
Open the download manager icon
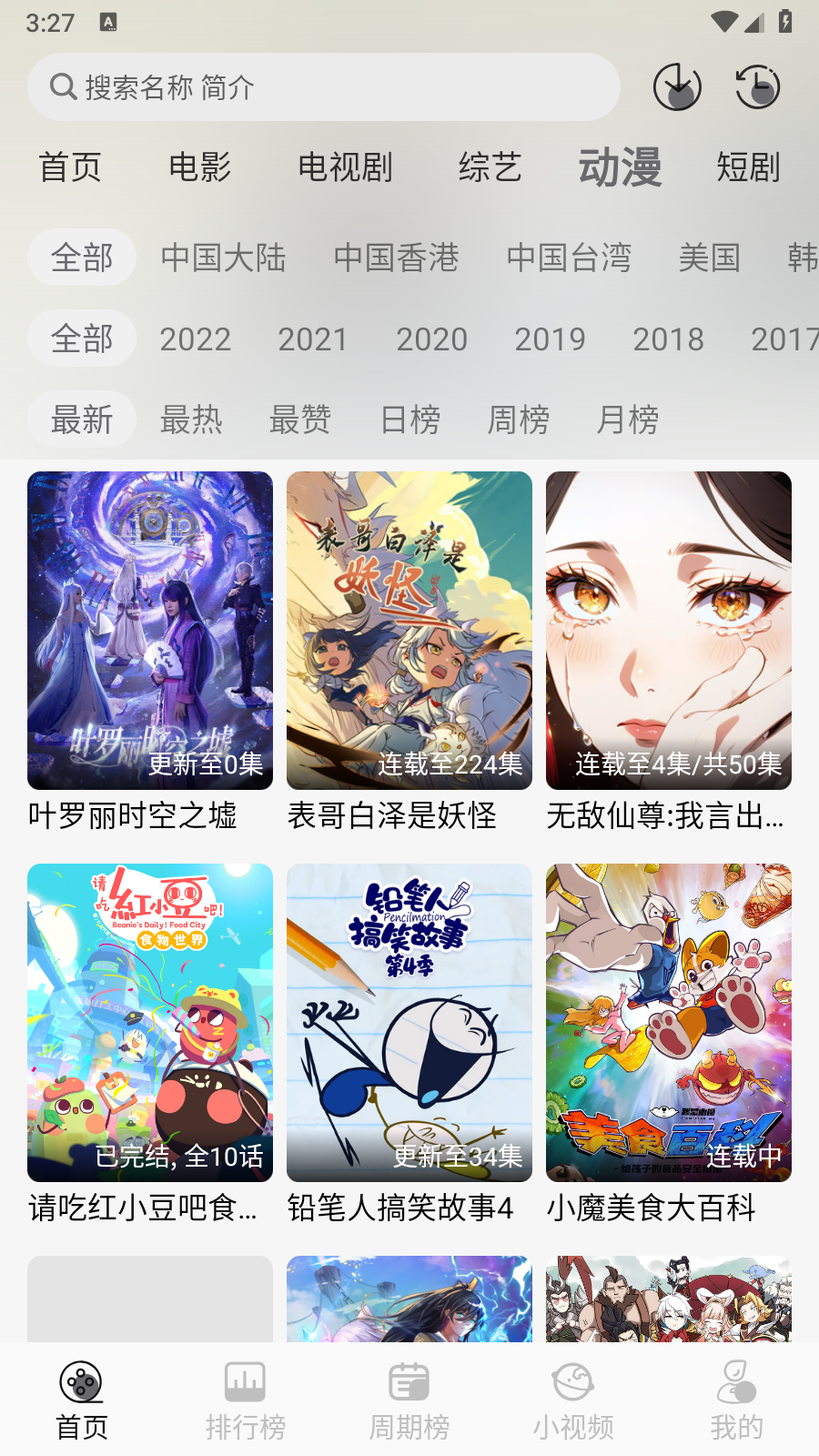[675, 87]
